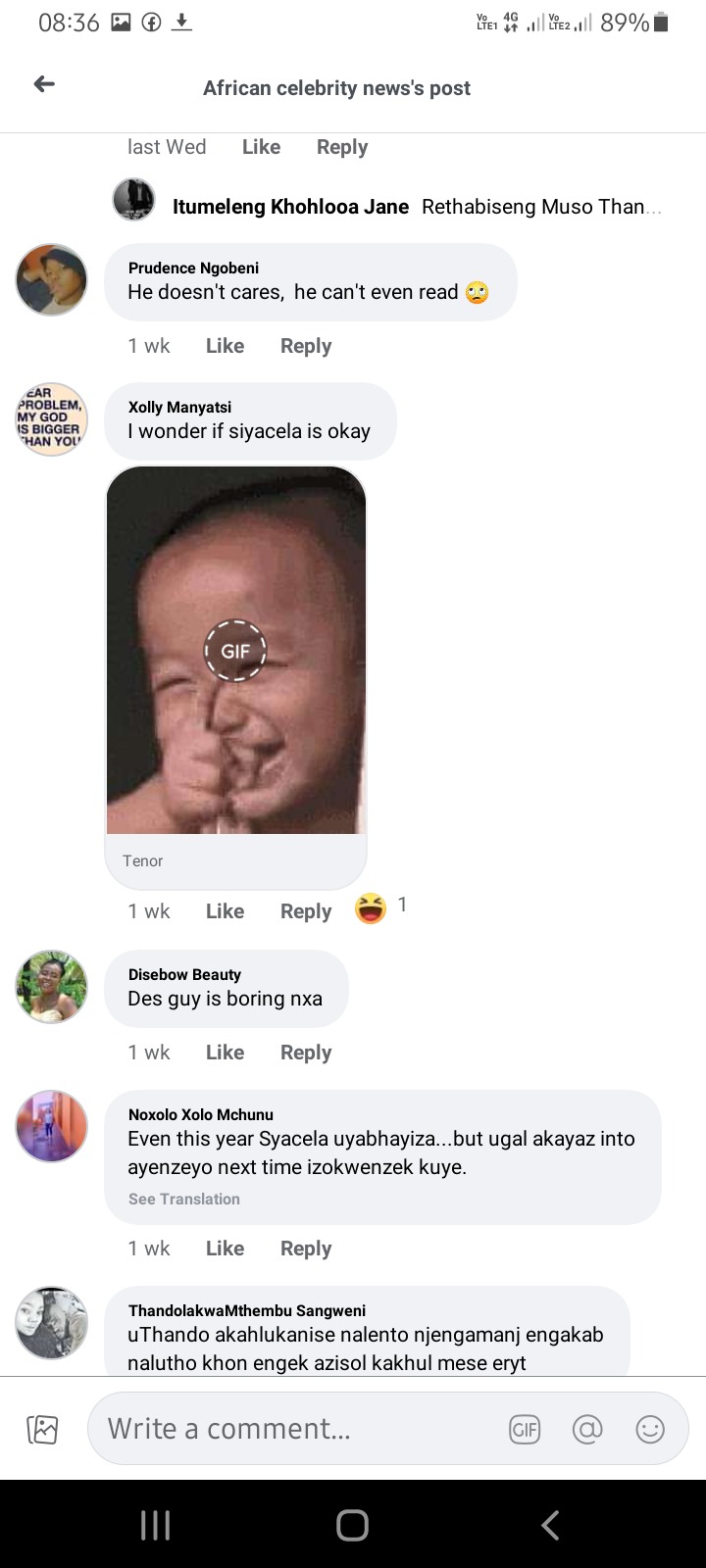Open Itumeleng Khohlooa Jane's reply thread
The image size is (706, 1568).
click(388, 206)
